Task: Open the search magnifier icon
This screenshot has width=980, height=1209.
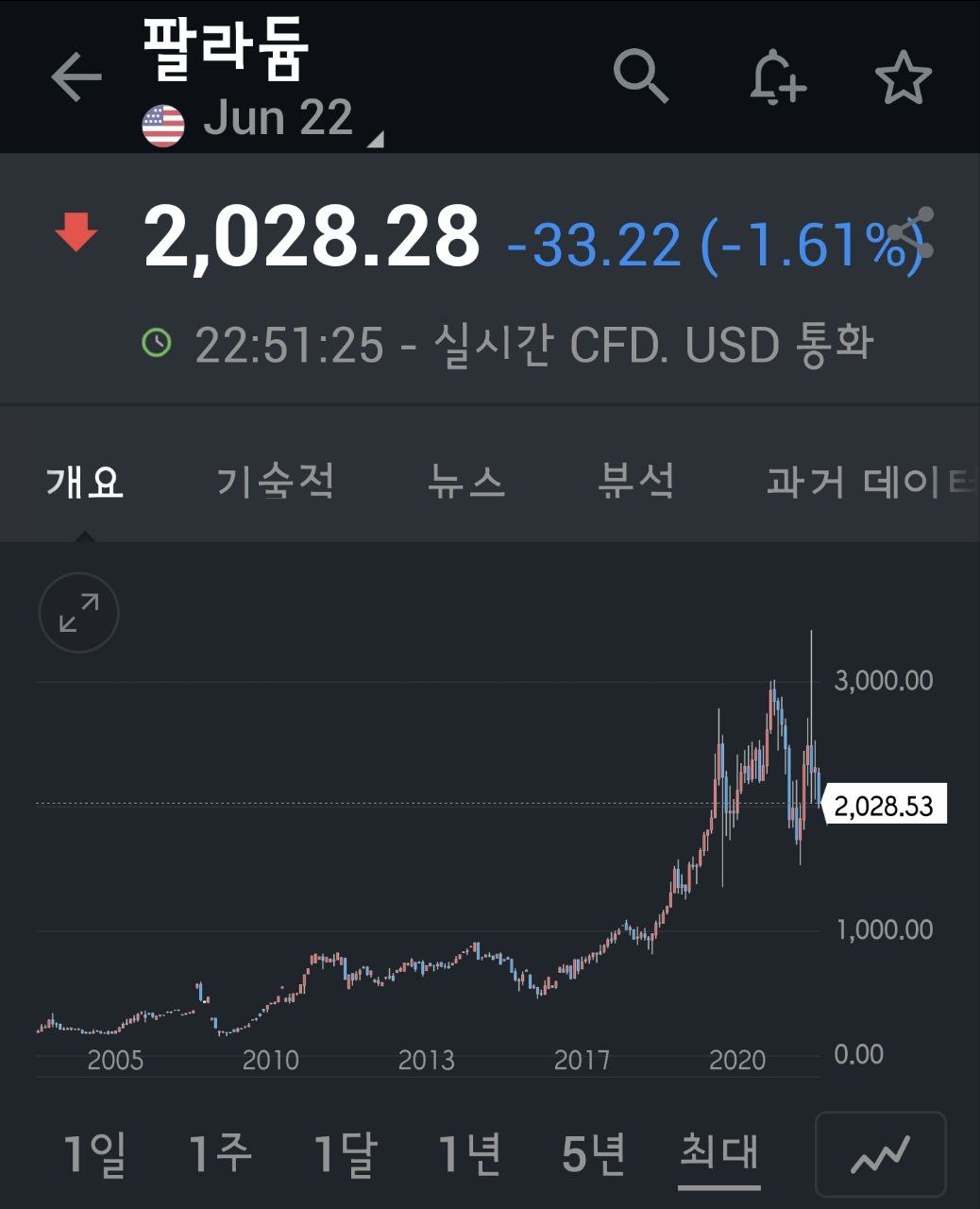Action: coord(641,77)
